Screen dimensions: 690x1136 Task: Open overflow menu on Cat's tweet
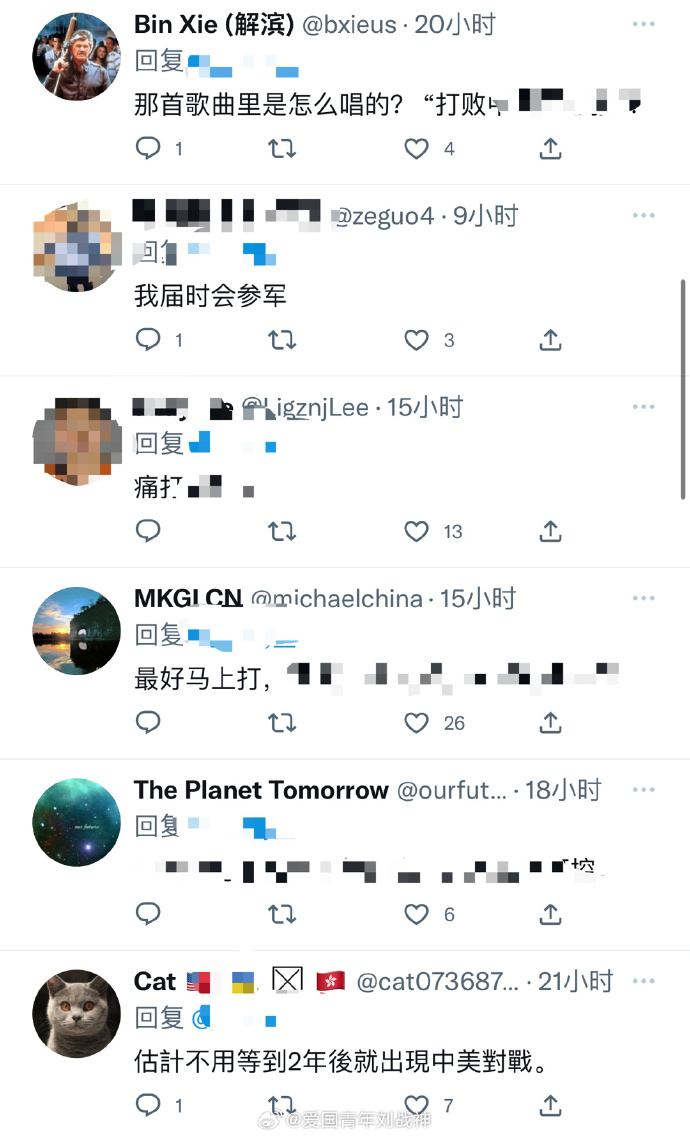pyautogui.click(x=643, y=981)
